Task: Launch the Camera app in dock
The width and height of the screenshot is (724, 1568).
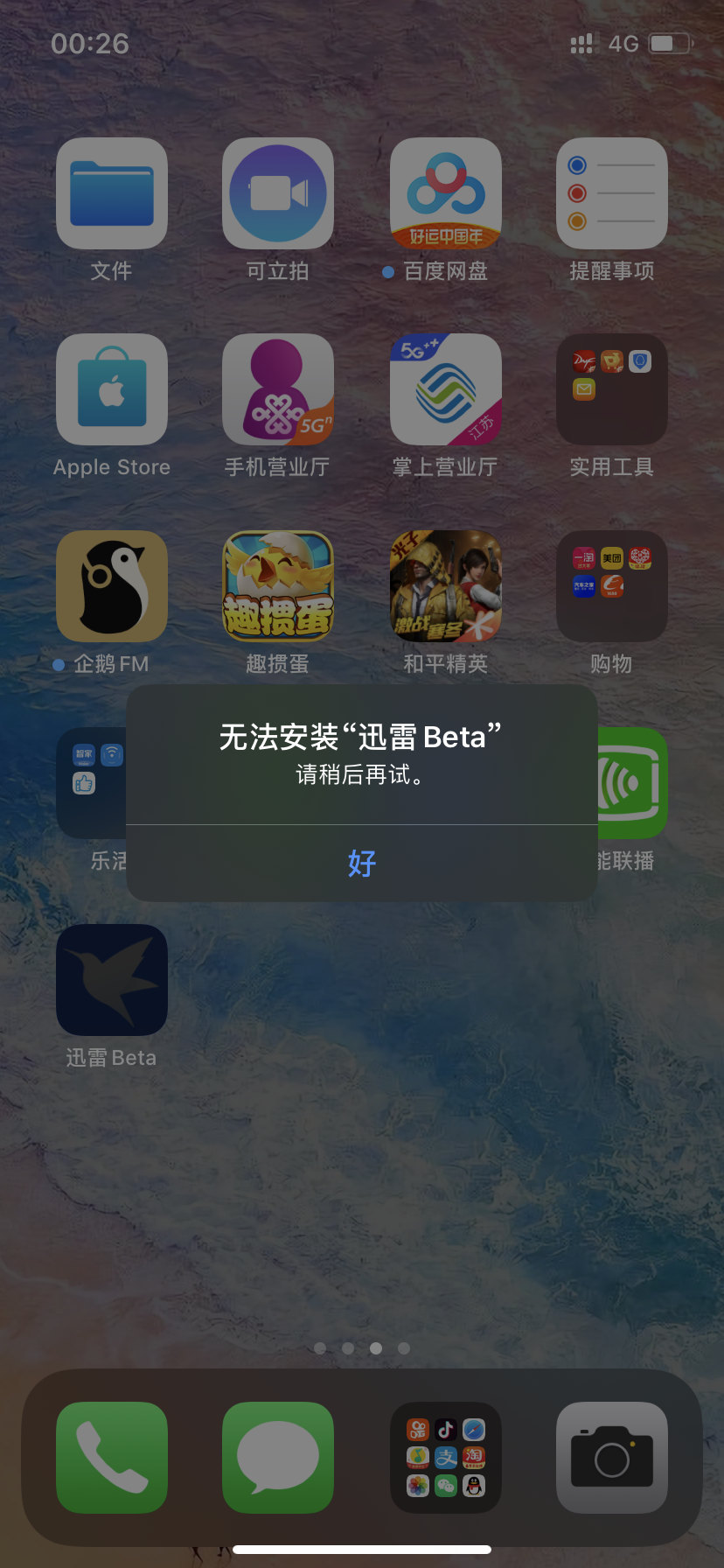Action: (611, 1458)
